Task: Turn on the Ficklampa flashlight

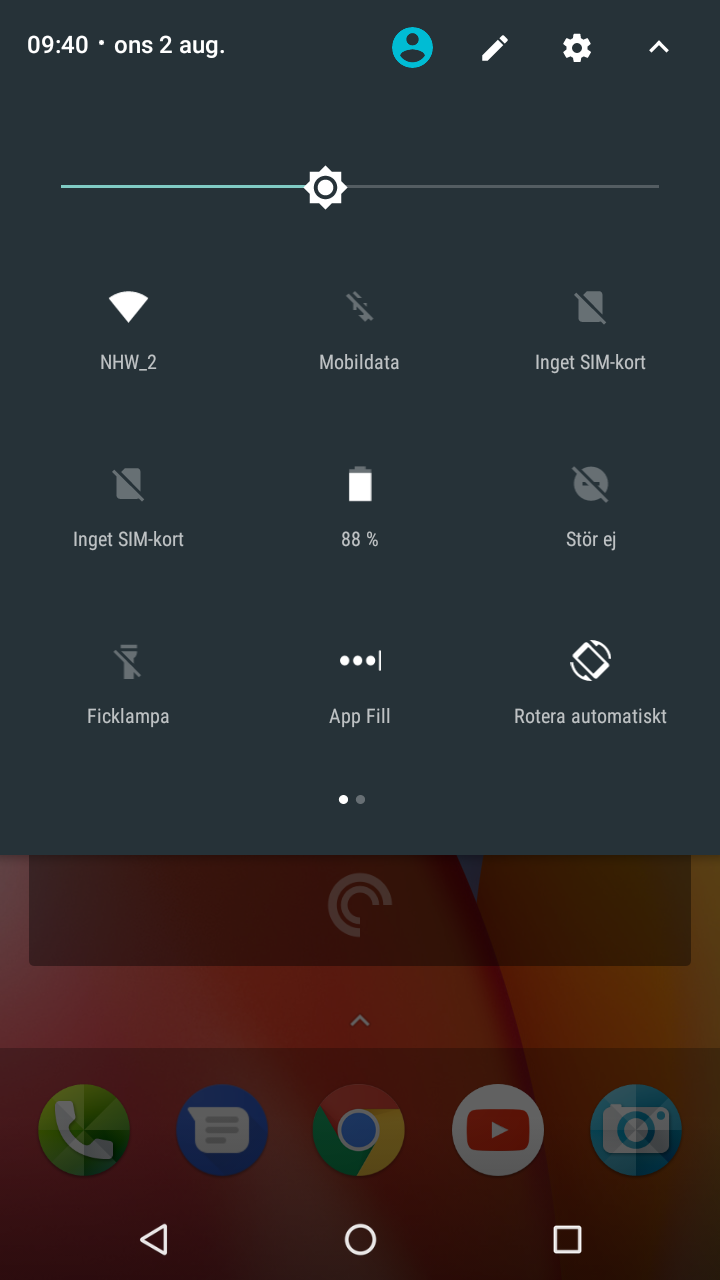Action: [128, 662]
